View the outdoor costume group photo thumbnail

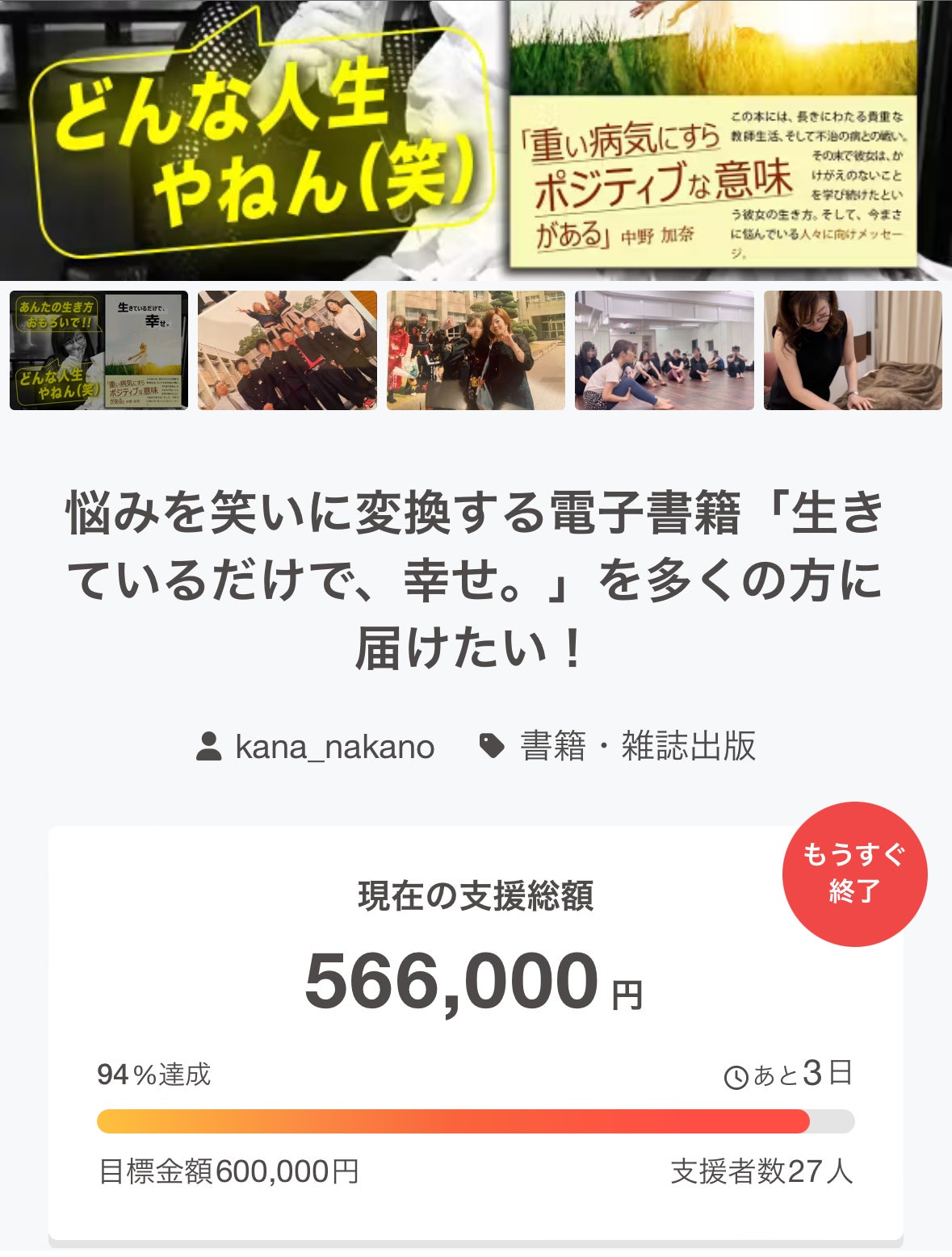click(x=476, y=350)
